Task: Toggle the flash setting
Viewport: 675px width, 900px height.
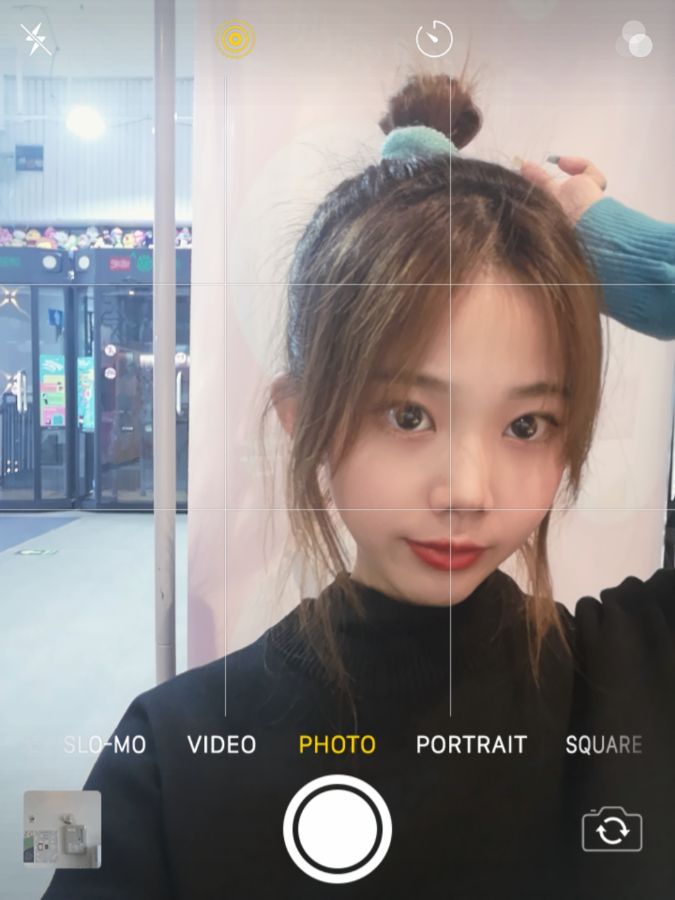Action: [37, 39]
